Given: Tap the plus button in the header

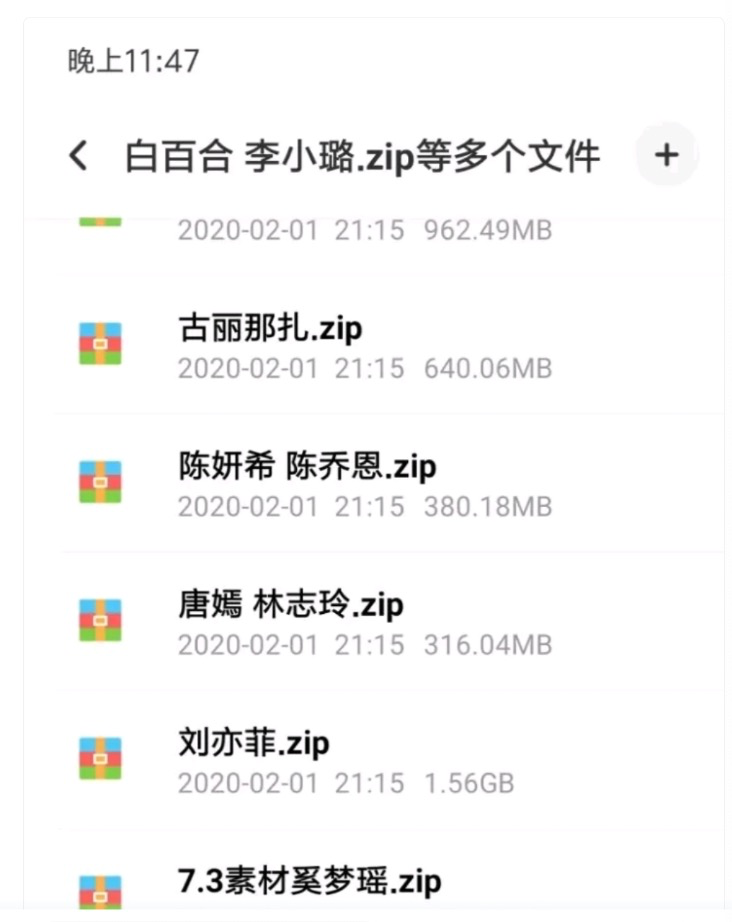Looking at the screenshot, I should pyautogui.click(x=666, y=155).
